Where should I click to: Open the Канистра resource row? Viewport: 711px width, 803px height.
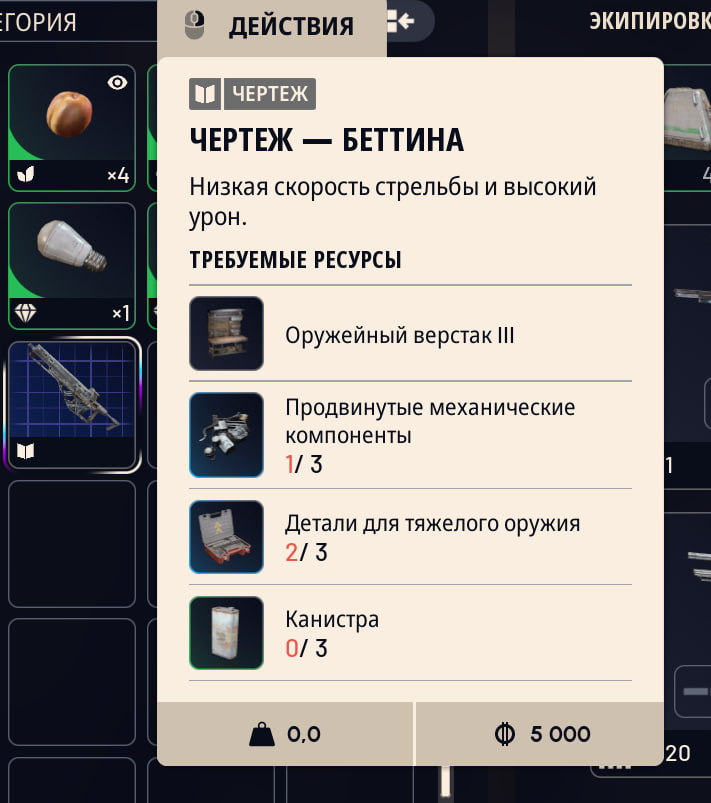pos(410,633)
